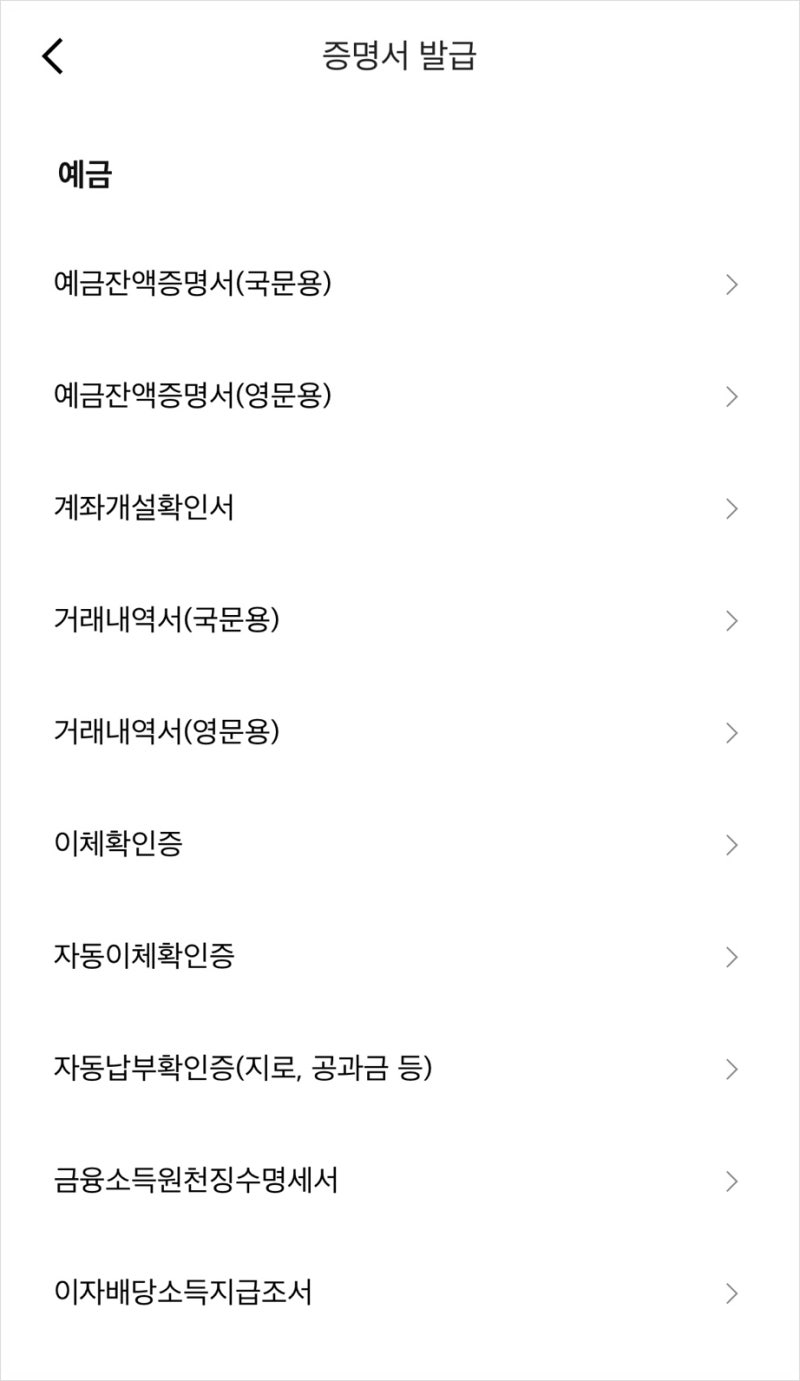Tap the back arrow icon
Image resolution: width=800 pixels, height=1381 pixels.
[x=50, y=56]
